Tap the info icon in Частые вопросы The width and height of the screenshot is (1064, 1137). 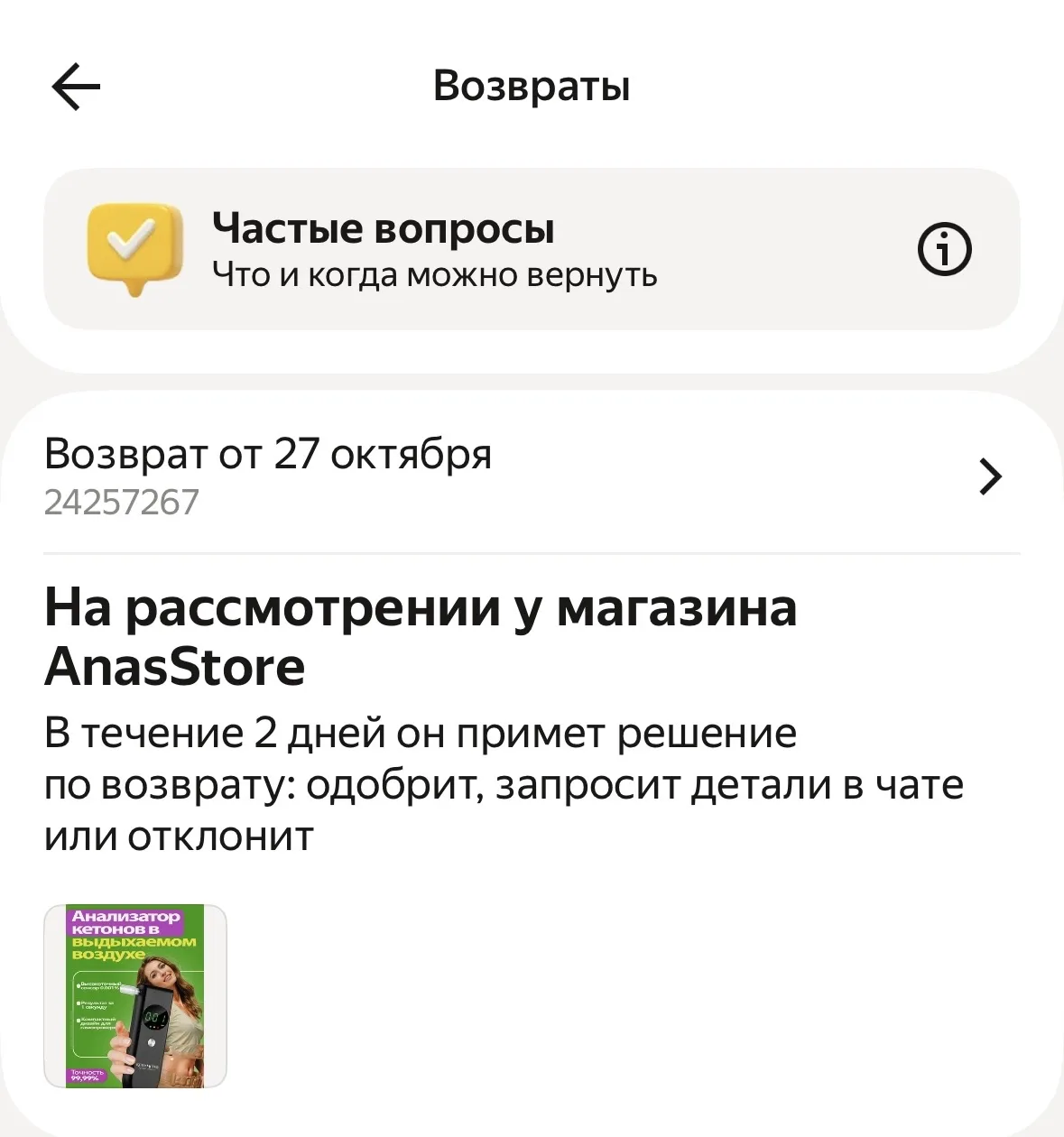point(944,249)
